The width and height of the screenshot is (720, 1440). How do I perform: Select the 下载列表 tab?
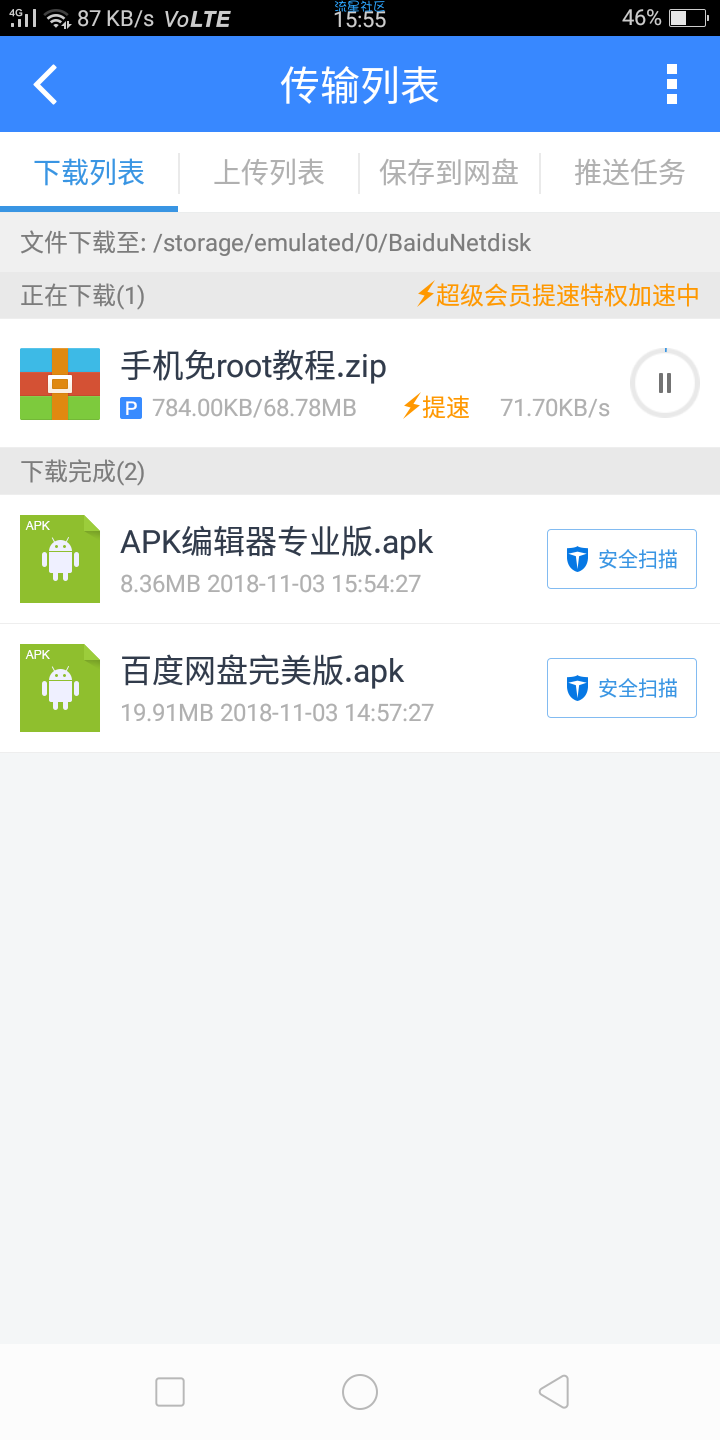89,172
